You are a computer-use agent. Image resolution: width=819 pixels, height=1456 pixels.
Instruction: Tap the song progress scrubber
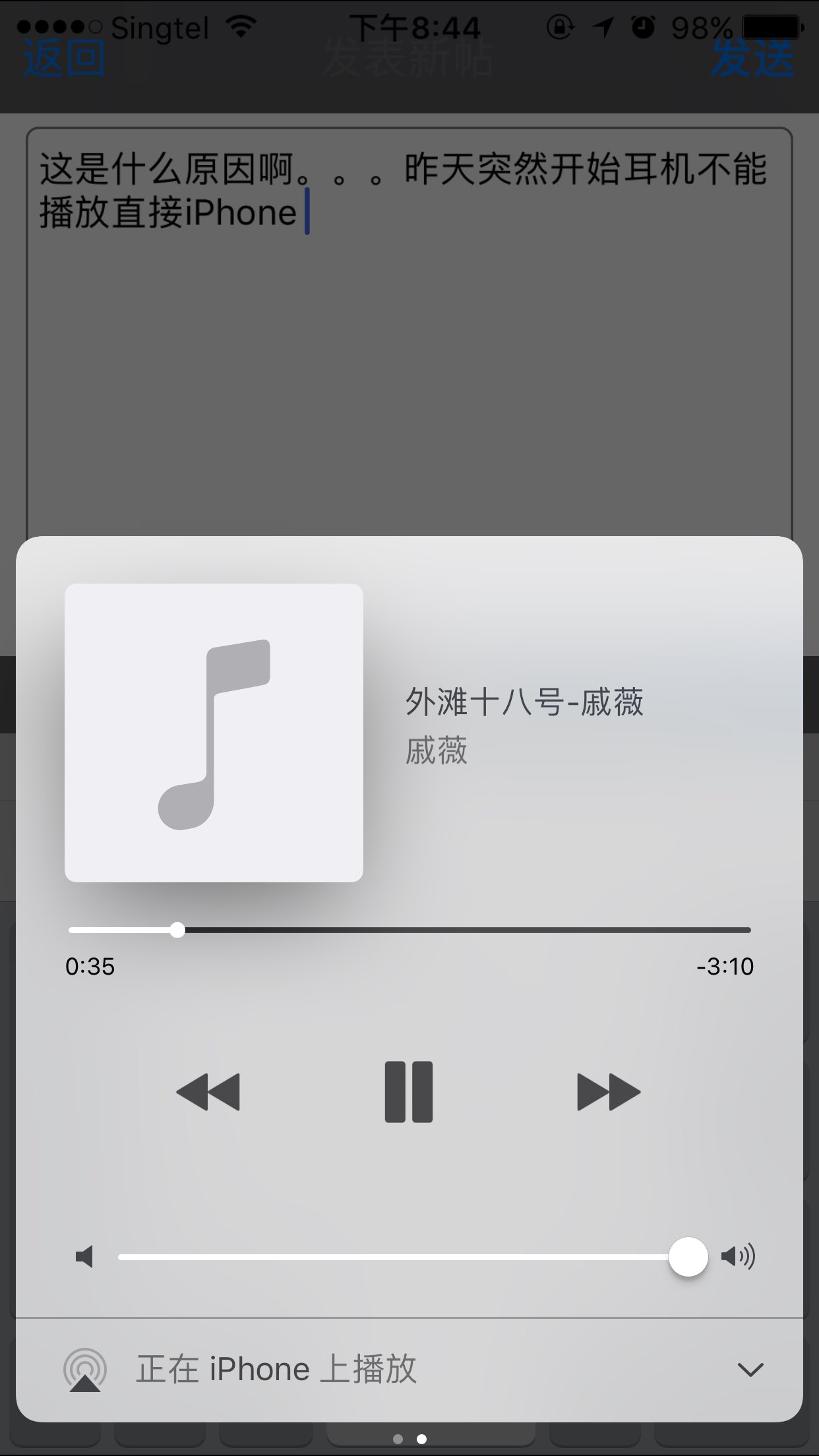(x=177, y=930)
